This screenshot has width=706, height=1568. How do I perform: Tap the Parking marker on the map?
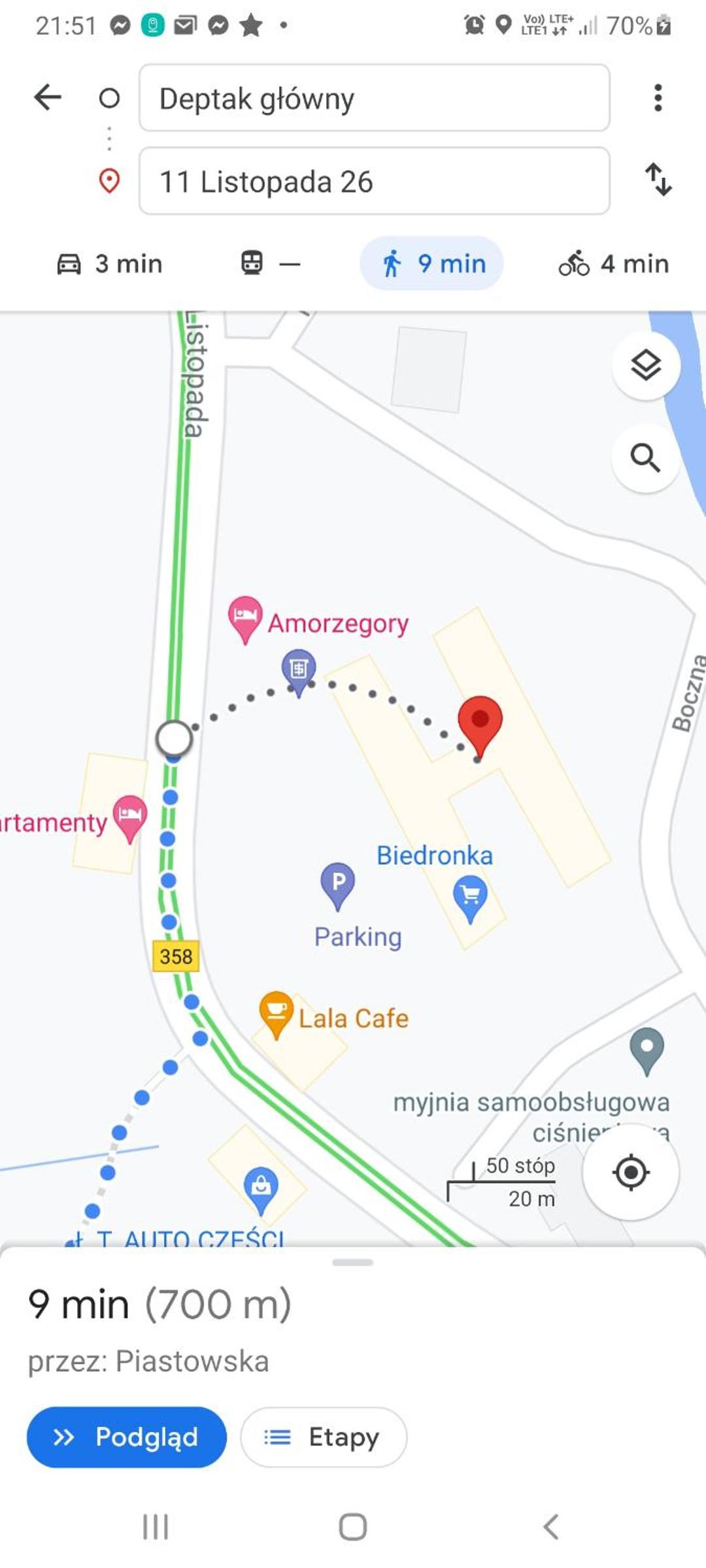click(337, 886)
